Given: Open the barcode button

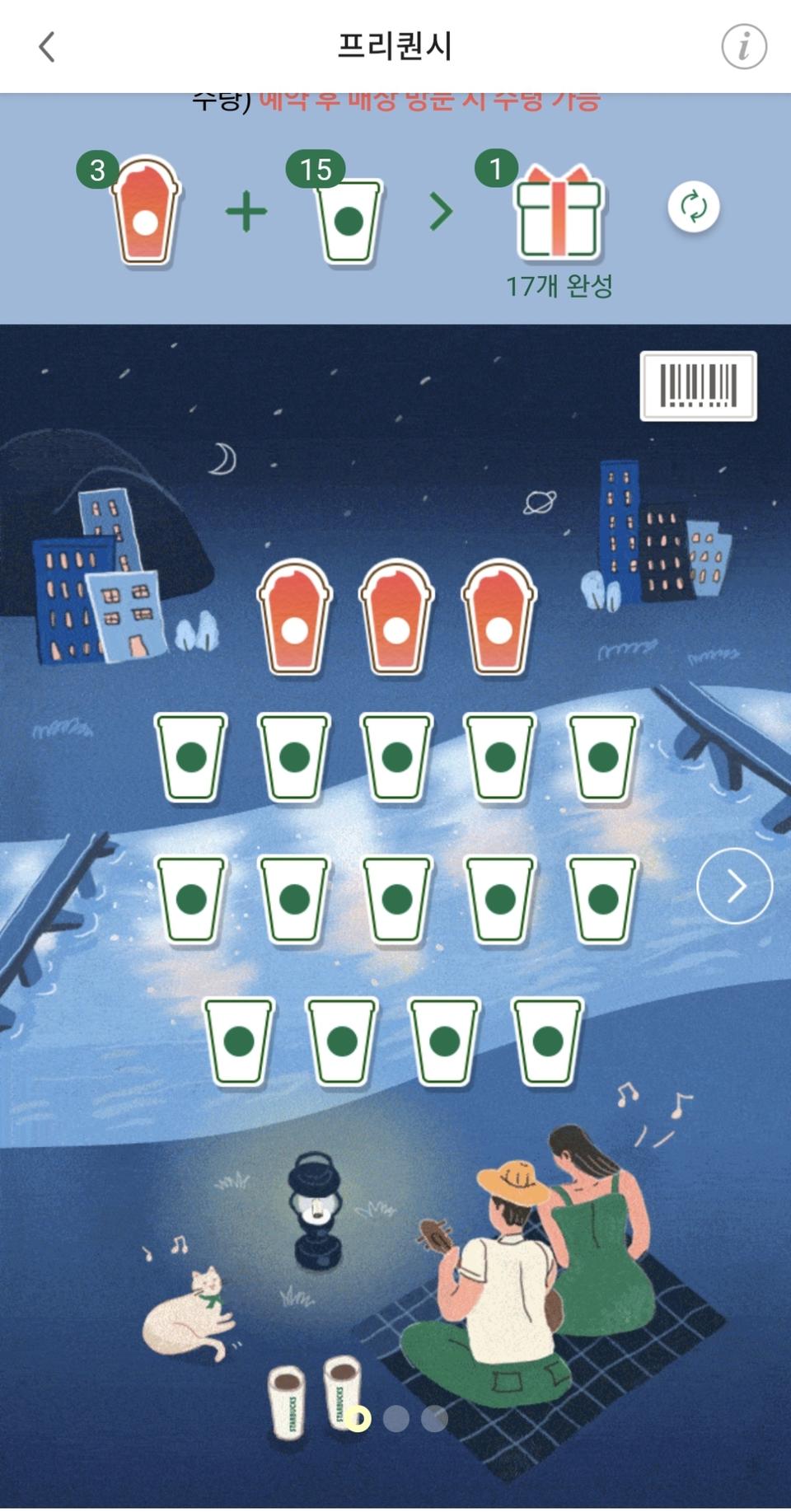Looking at the screenshot, I should (698, 386).
